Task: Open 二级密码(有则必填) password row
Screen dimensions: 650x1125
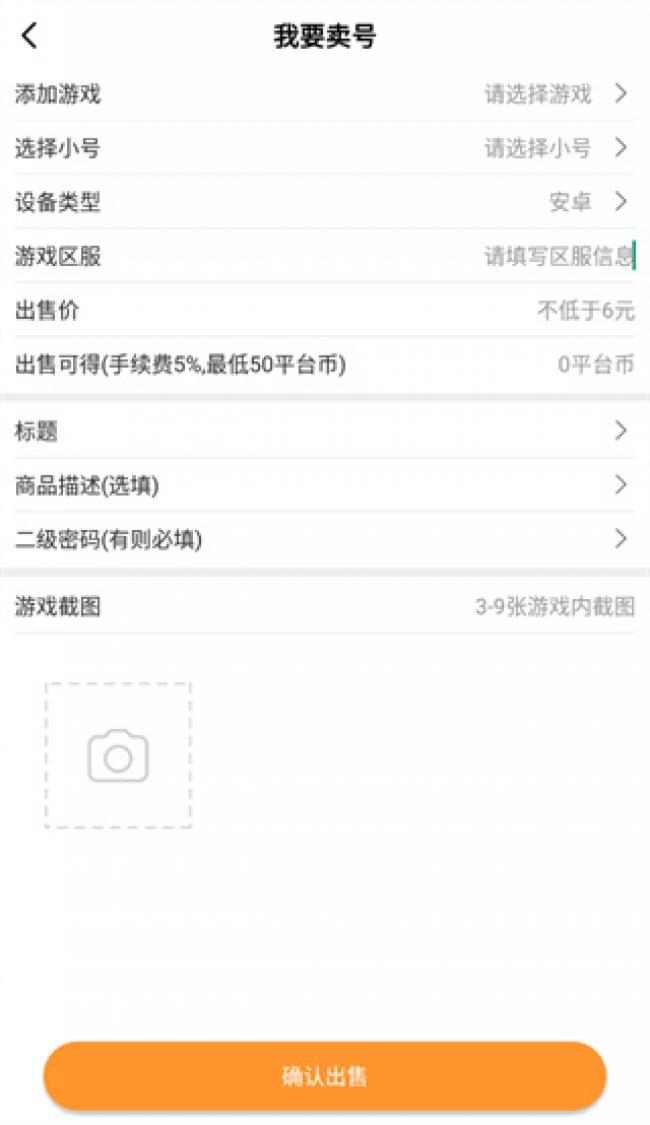Action: pyautogui.click(x=324, y=540)
